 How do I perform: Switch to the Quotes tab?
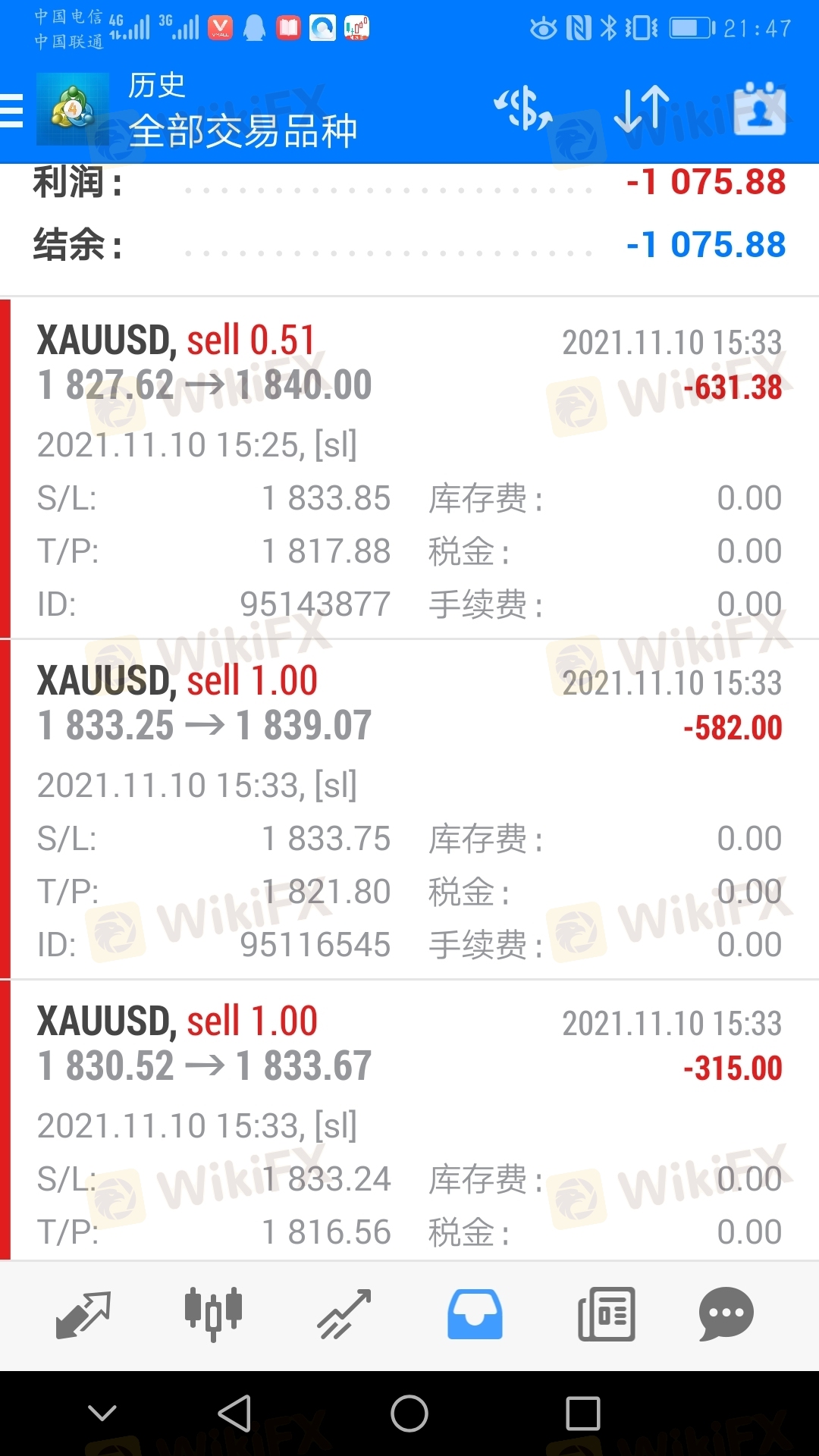tap(83, 1315)
